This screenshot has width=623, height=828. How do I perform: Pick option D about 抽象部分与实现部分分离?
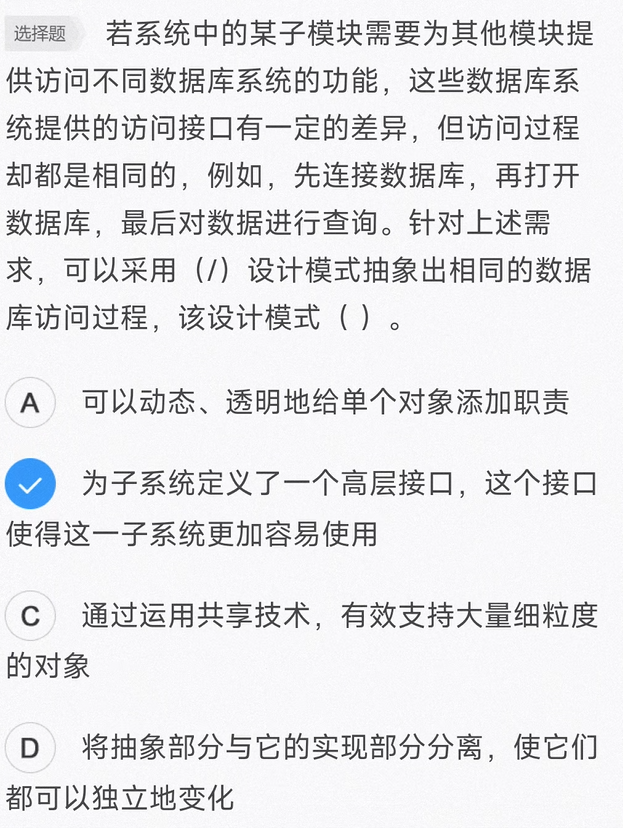click(x=30, y=748)
